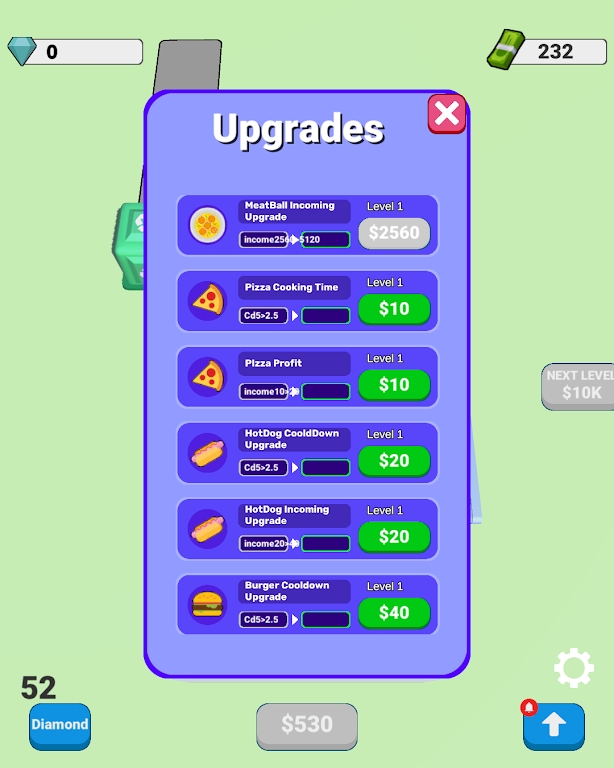Buy the Pizza Profit upgrade
Viewport: 614px width, 768px height.
tap(394, 385)
